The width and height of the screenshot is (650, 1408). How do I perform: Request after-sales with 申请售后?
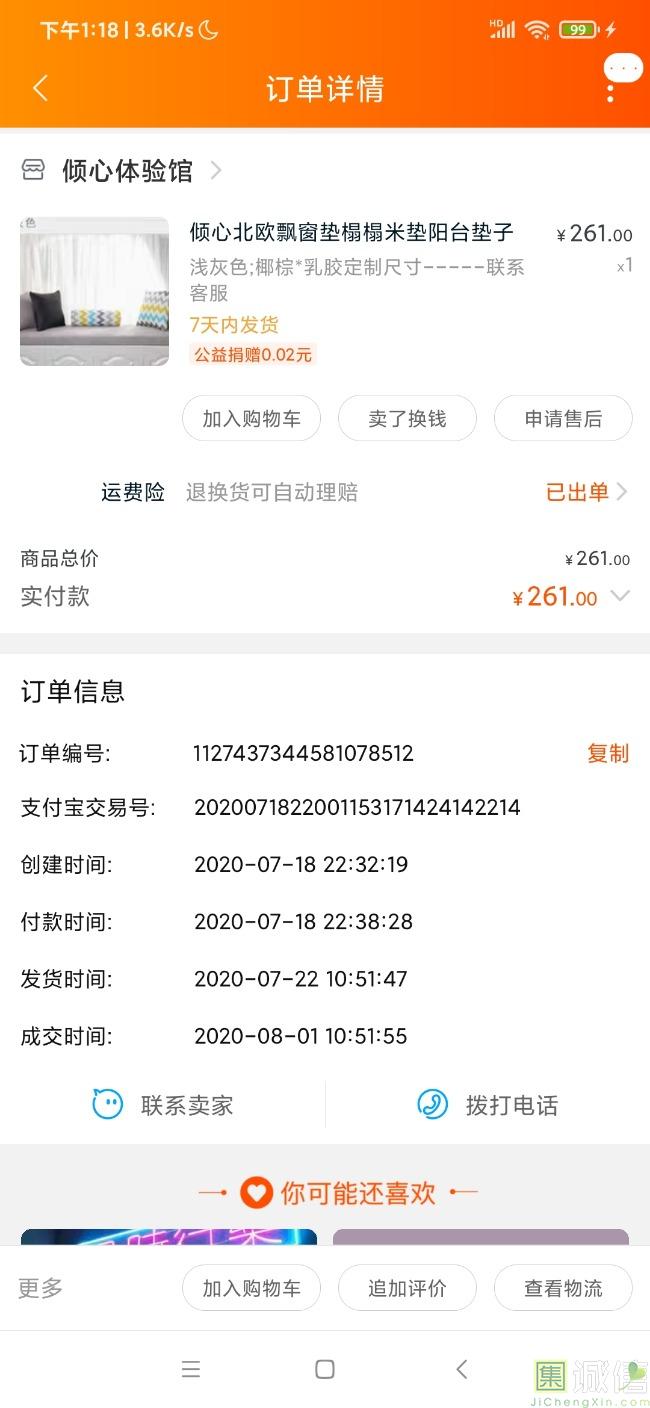click(563, 419)
